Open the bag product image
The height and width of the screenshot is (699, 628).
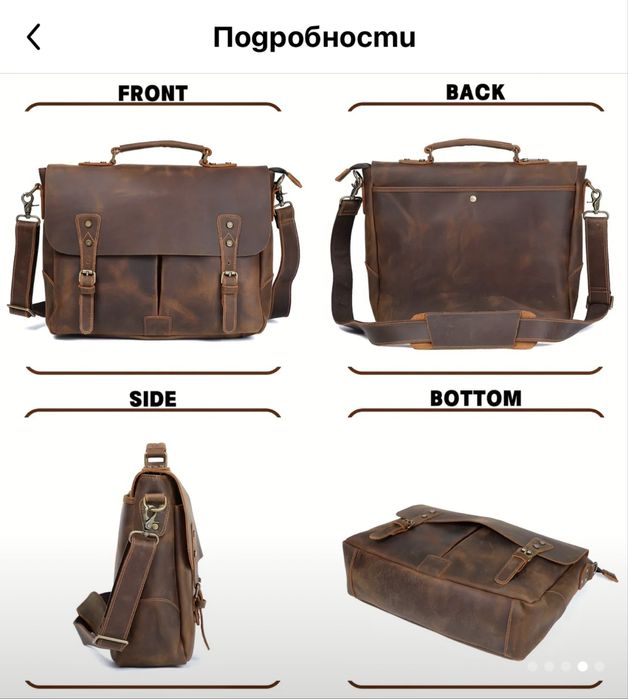[314, 385]
